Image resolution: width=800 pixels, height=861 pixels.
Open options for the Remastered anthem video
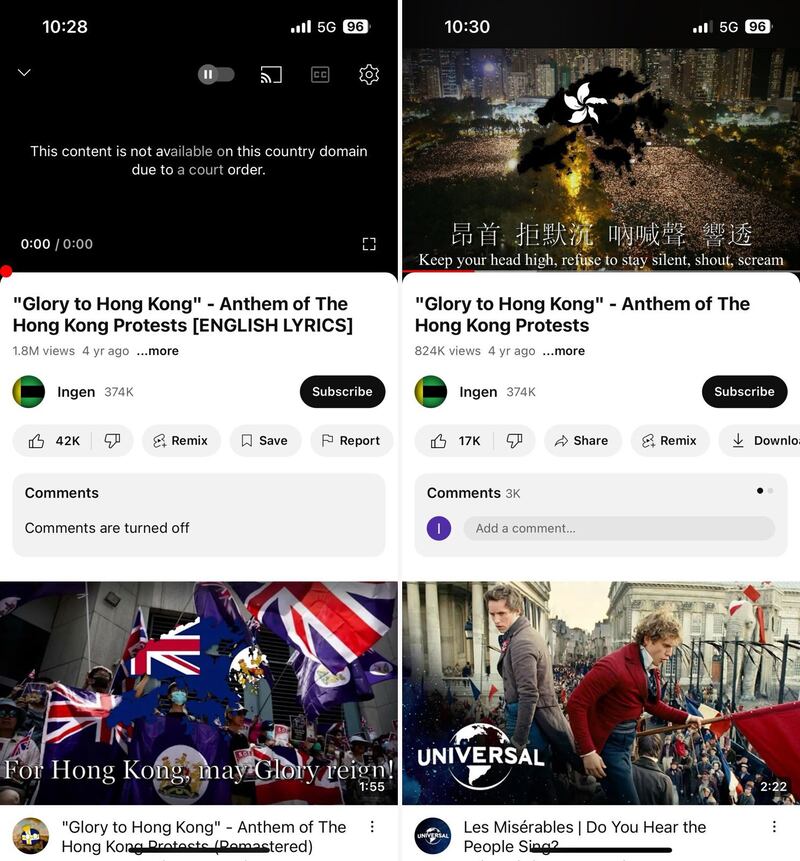pyautogui.click(x=372, y=827)
